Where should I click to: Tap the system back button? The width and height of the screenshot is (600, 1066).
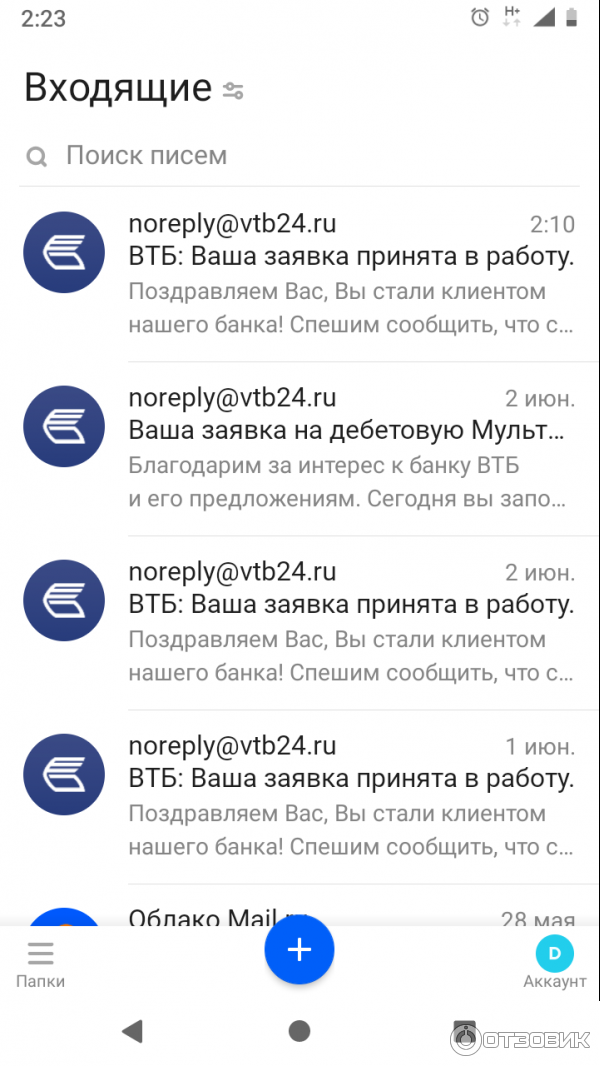[132, 1031]
